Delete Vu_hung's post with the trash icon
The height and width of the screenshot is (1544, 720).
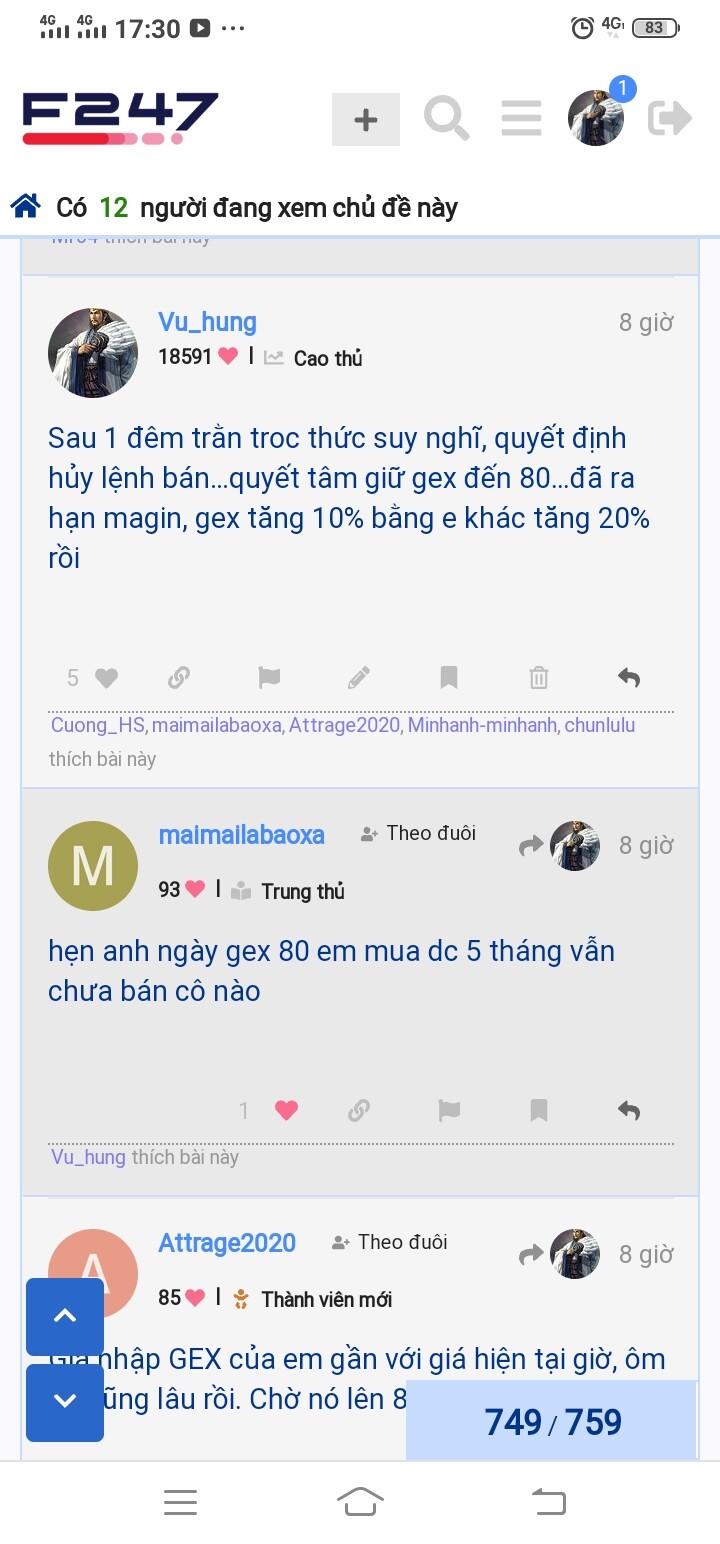pos(538,678)
